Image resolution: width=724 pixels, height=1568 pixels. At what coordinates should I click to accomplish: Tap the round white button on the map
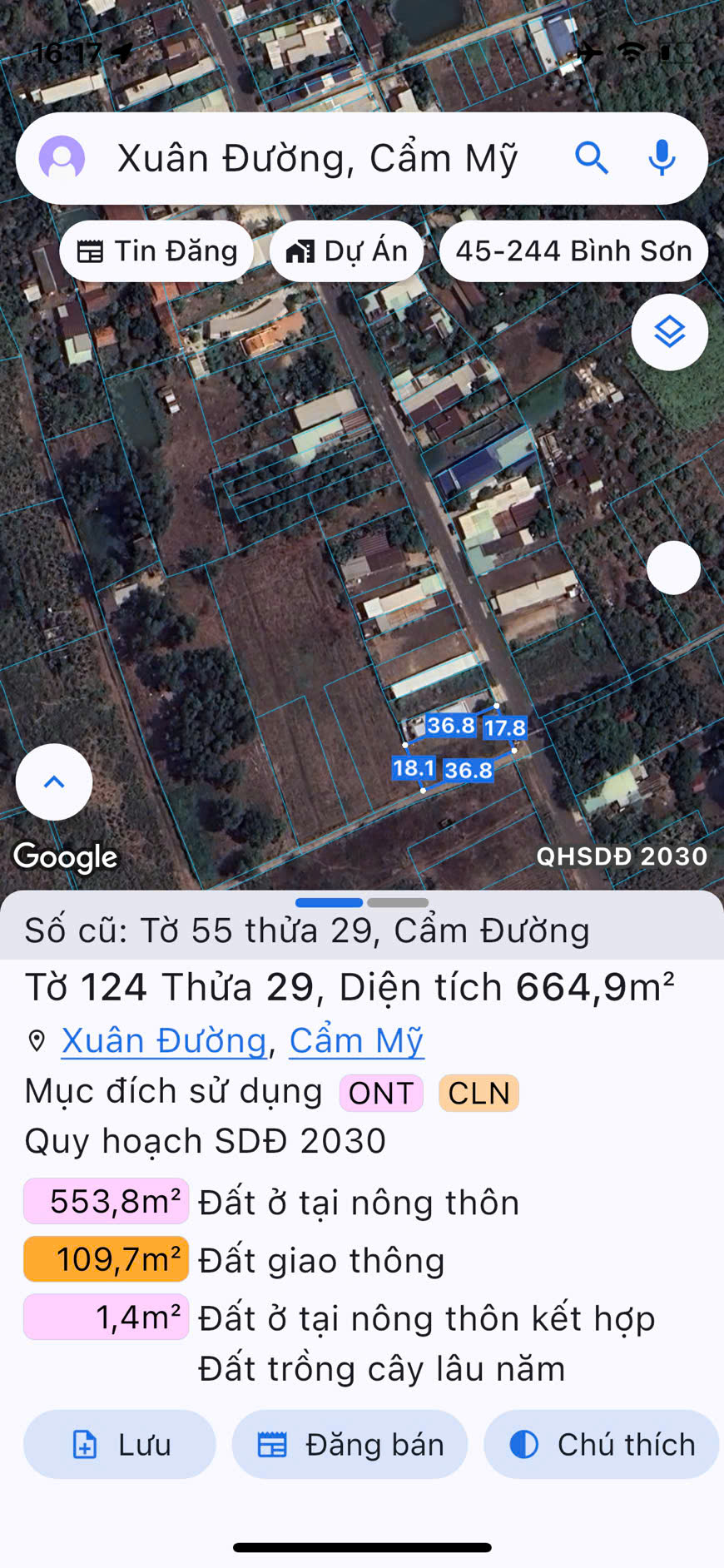[673, 568]
